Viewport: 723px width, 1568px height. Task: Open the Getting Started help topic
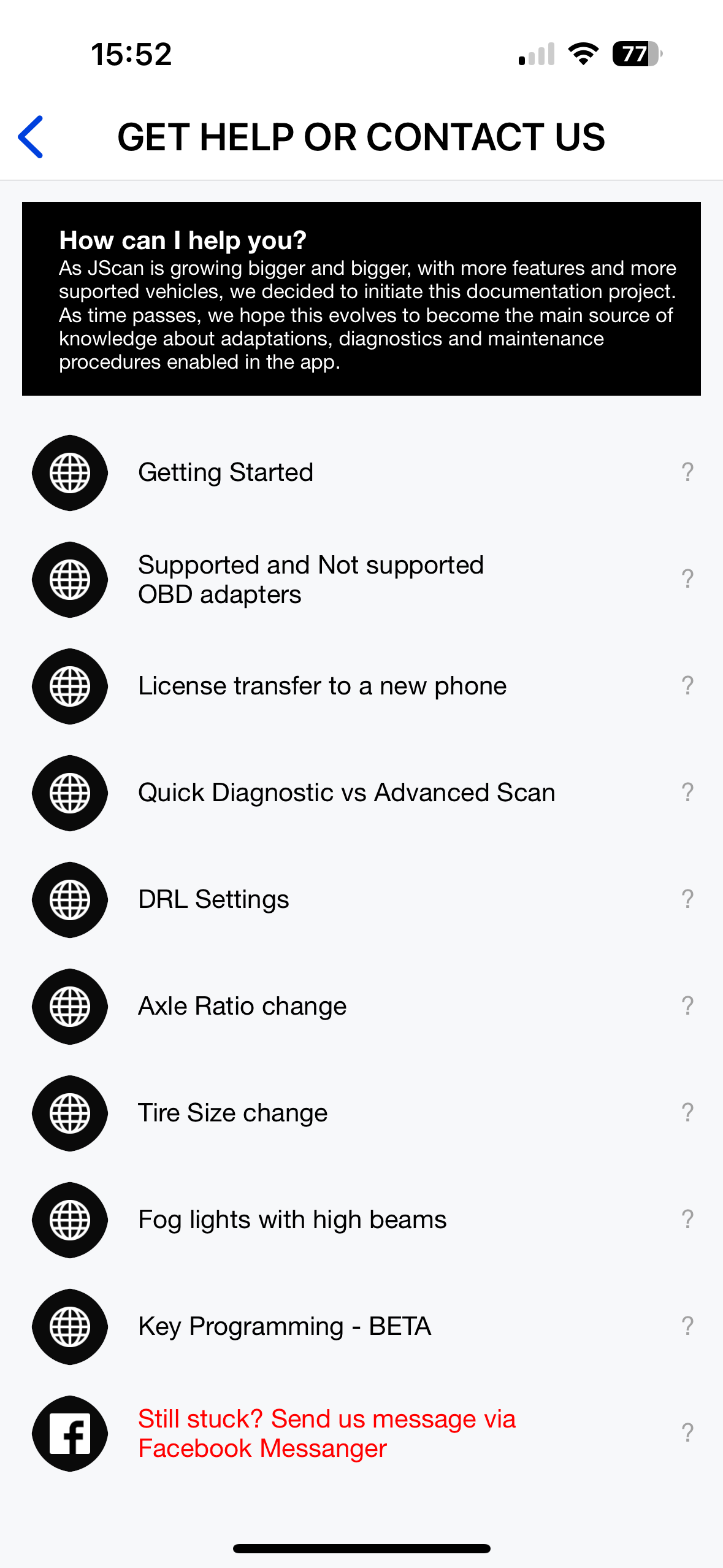(x=226, y=472)
